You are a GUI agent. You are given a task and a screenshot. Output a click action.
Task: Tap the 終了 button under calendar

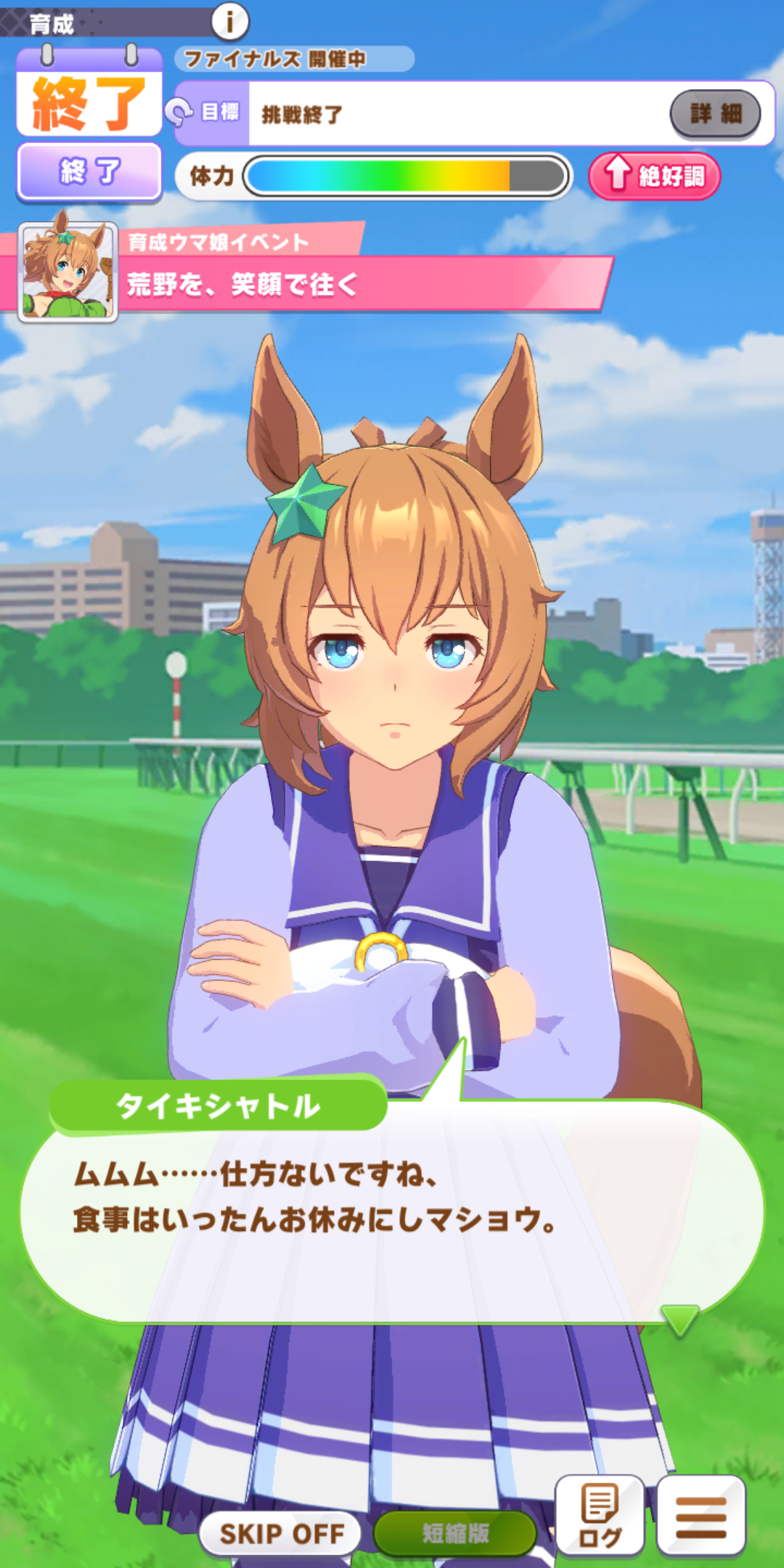pyautogui.click(x=89, y=171)
